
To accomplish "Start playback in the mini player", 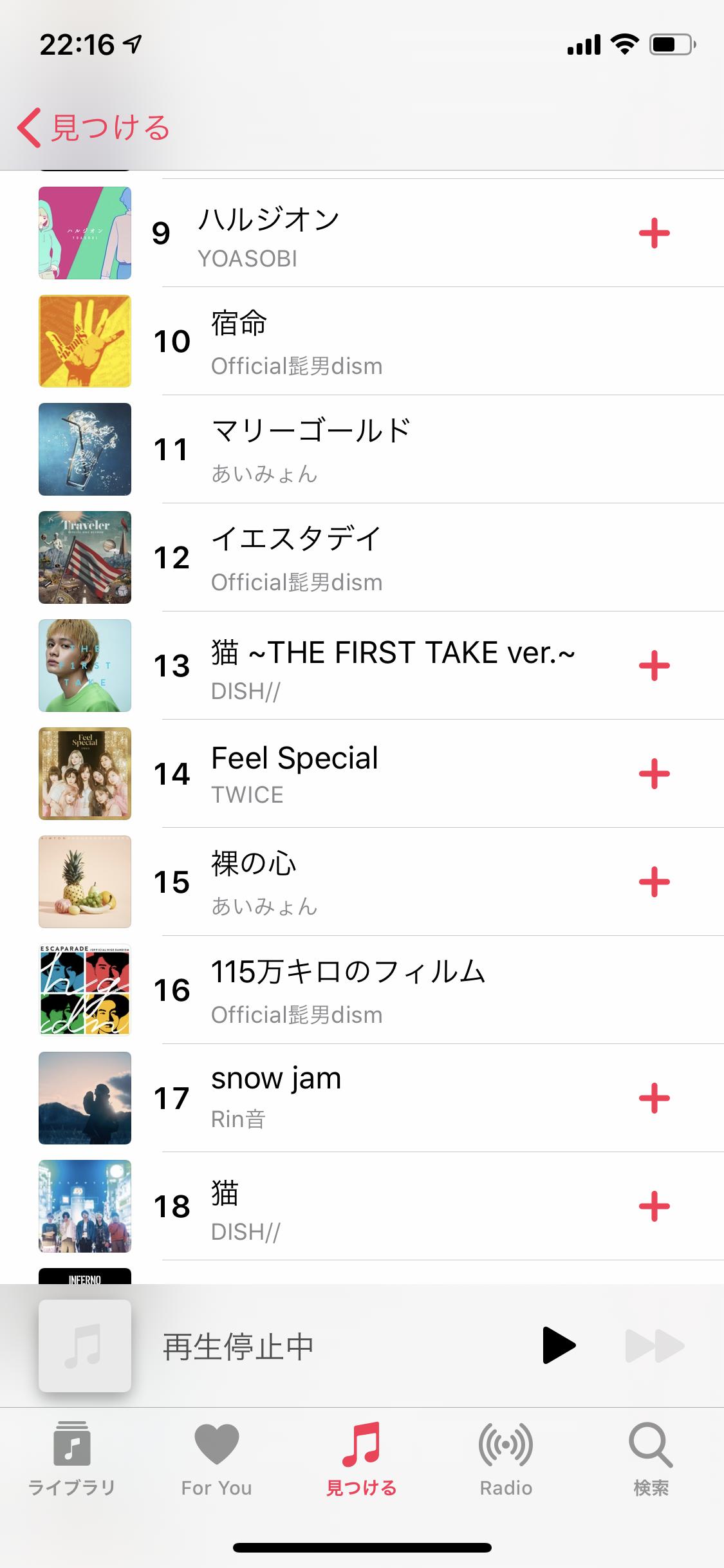I will coord(559,1345).
